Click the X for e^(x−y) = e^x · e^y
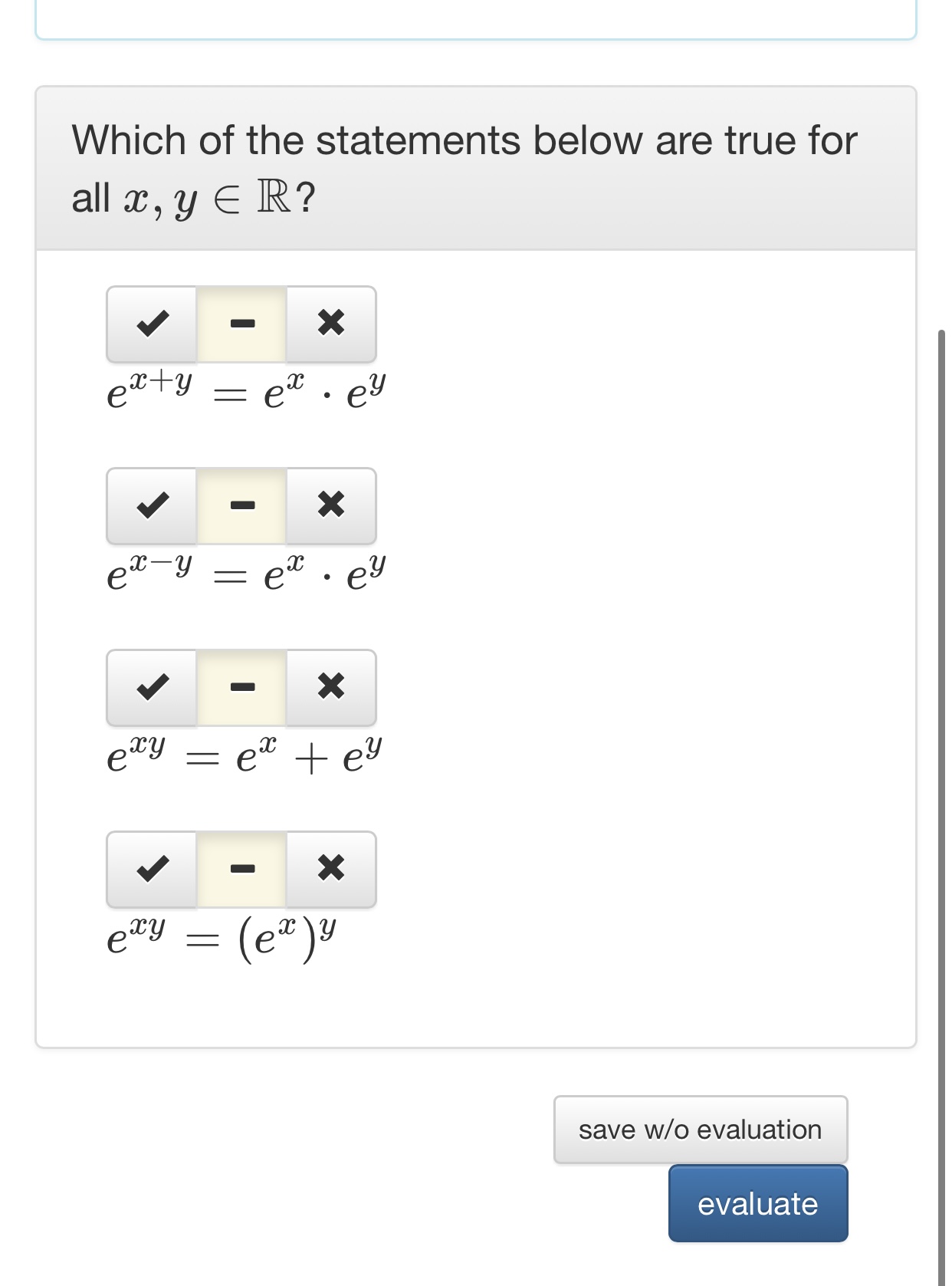Viewport: 952px width, 1286px height. point(330,506)
